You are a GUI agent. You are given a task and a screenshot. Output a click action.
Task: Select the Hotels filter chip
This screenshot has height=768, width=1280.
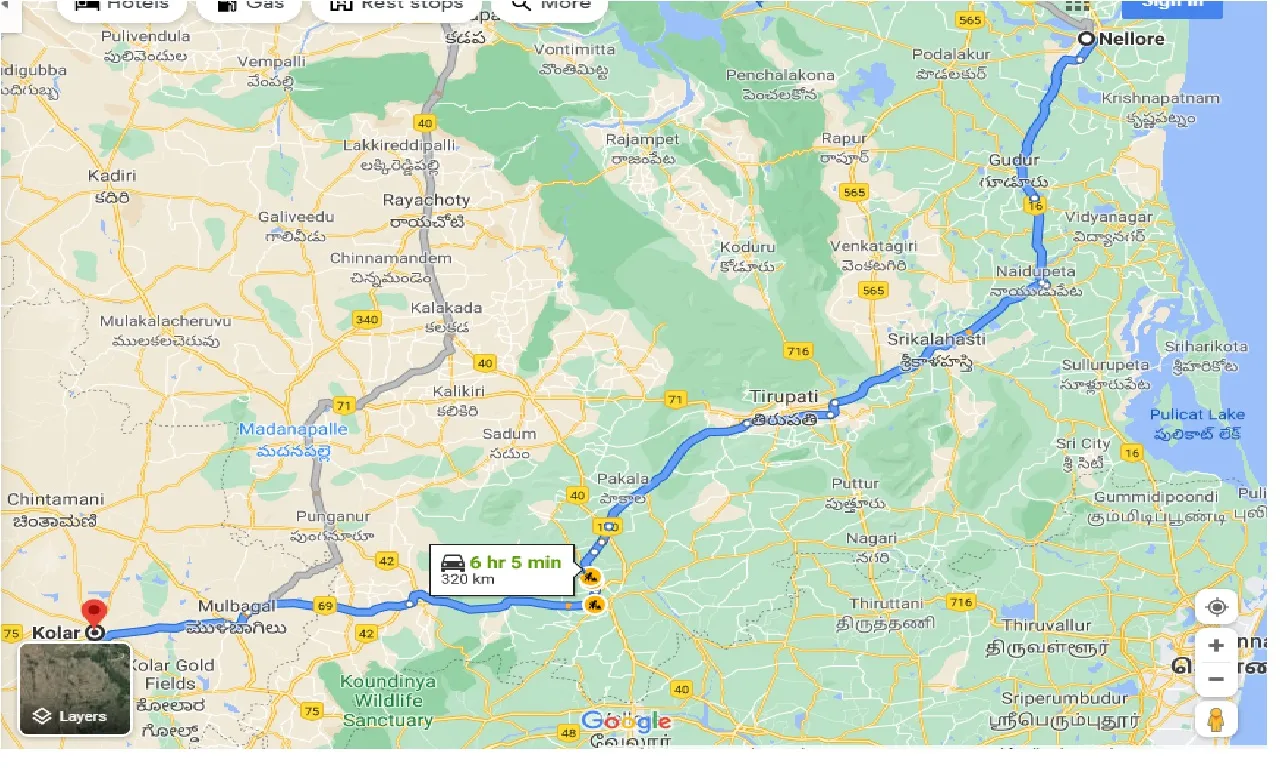[x=123, y=6]
